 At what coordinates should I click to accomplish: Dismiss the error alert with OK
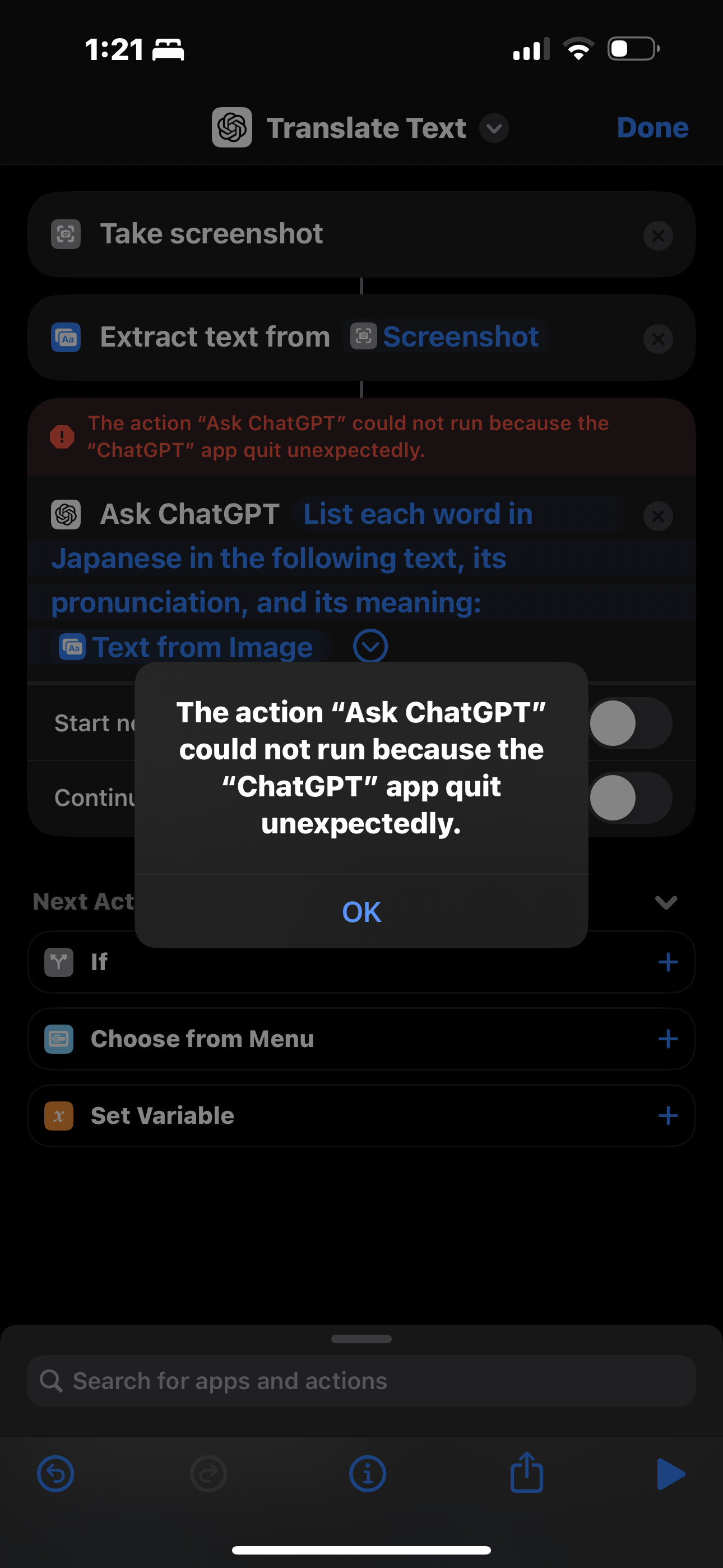(361, 911)
